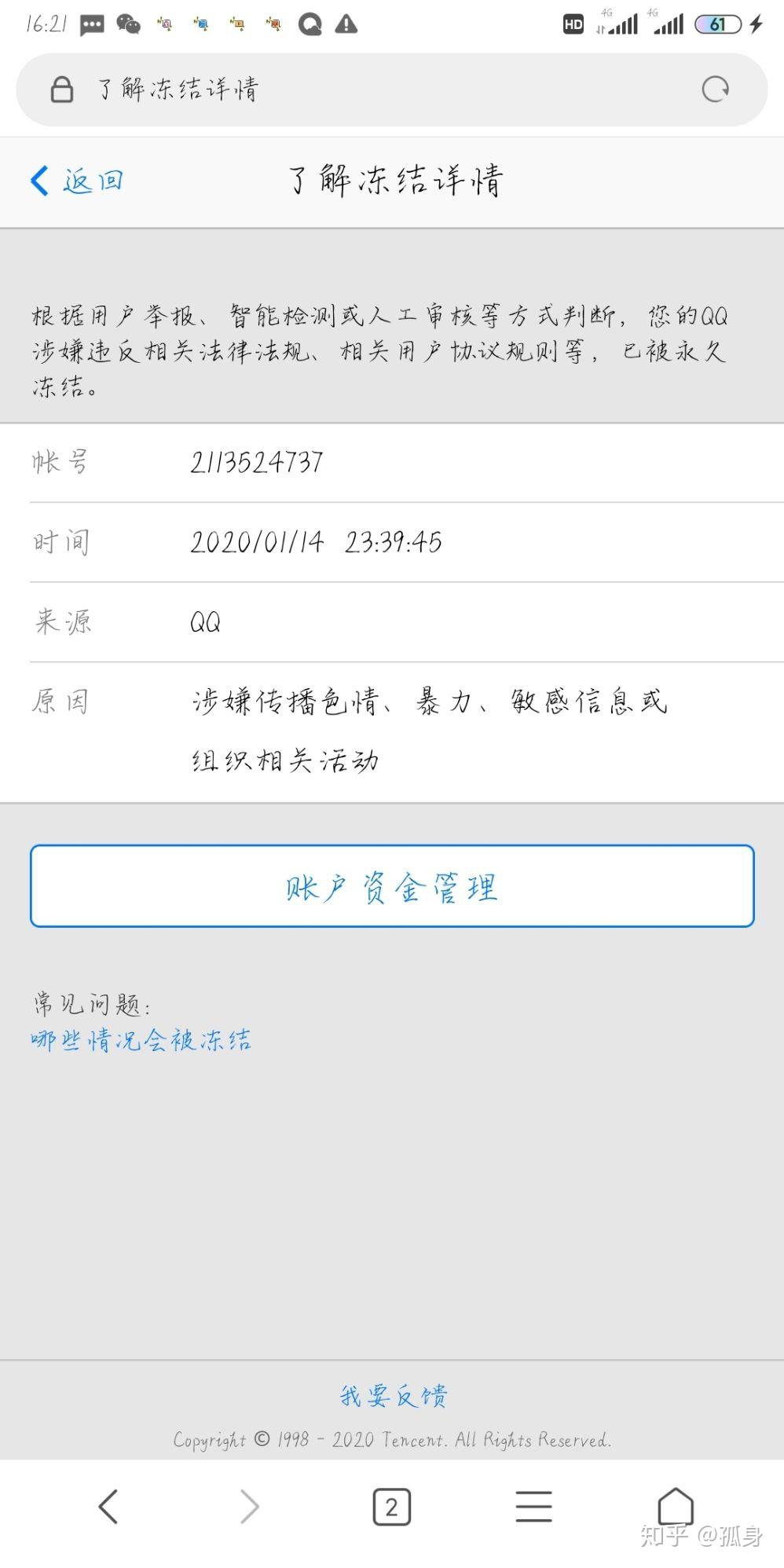784x1568 pixels.
Task: Tap the HD indicator in the status bar
Action: [x=572, y=25]
